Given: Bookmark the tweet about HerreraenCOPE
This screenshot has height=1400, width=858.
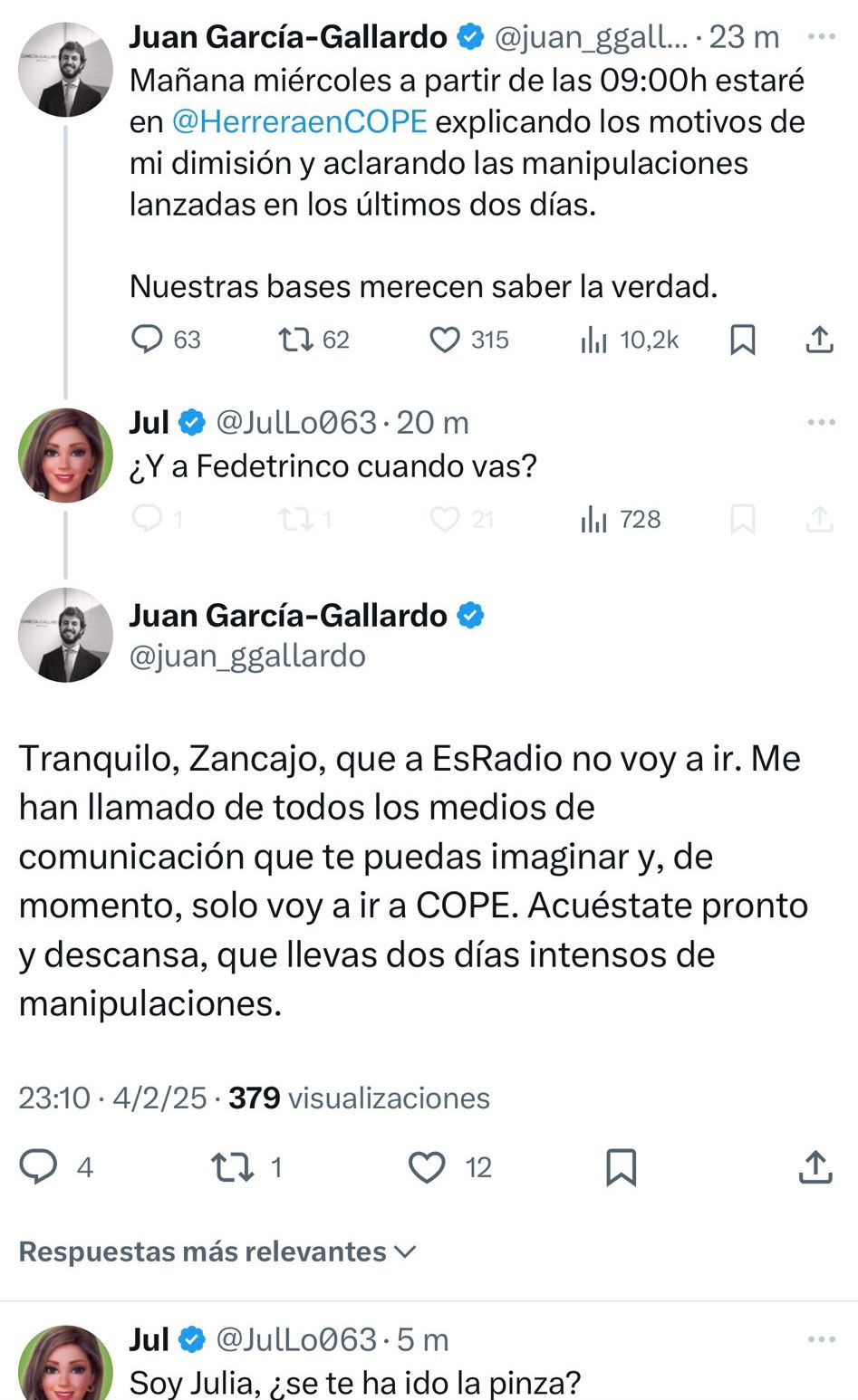Looking at the screenshot, I should click(743, 340).
